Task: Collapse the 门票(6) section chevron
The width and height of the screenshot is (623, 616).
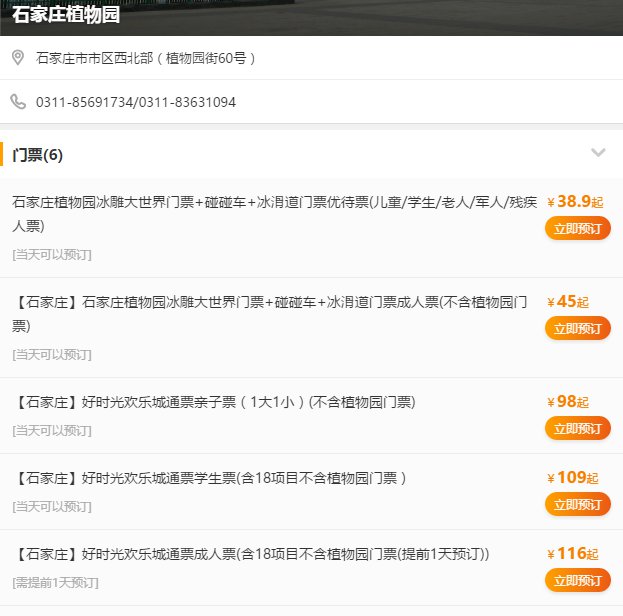Action: (598, 153)
